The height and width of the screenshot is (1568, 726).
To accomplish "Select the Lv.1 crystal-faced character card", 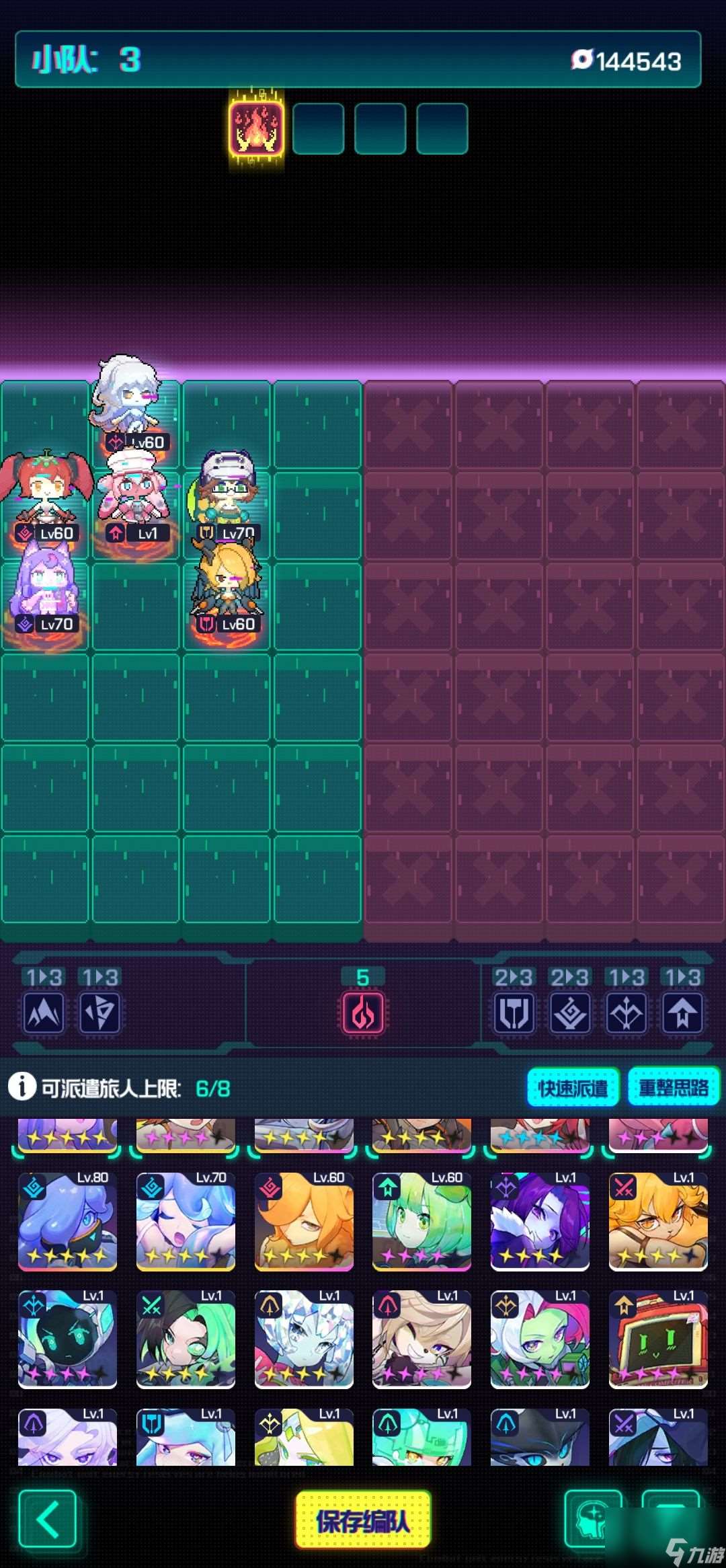I will (304, 1339).
